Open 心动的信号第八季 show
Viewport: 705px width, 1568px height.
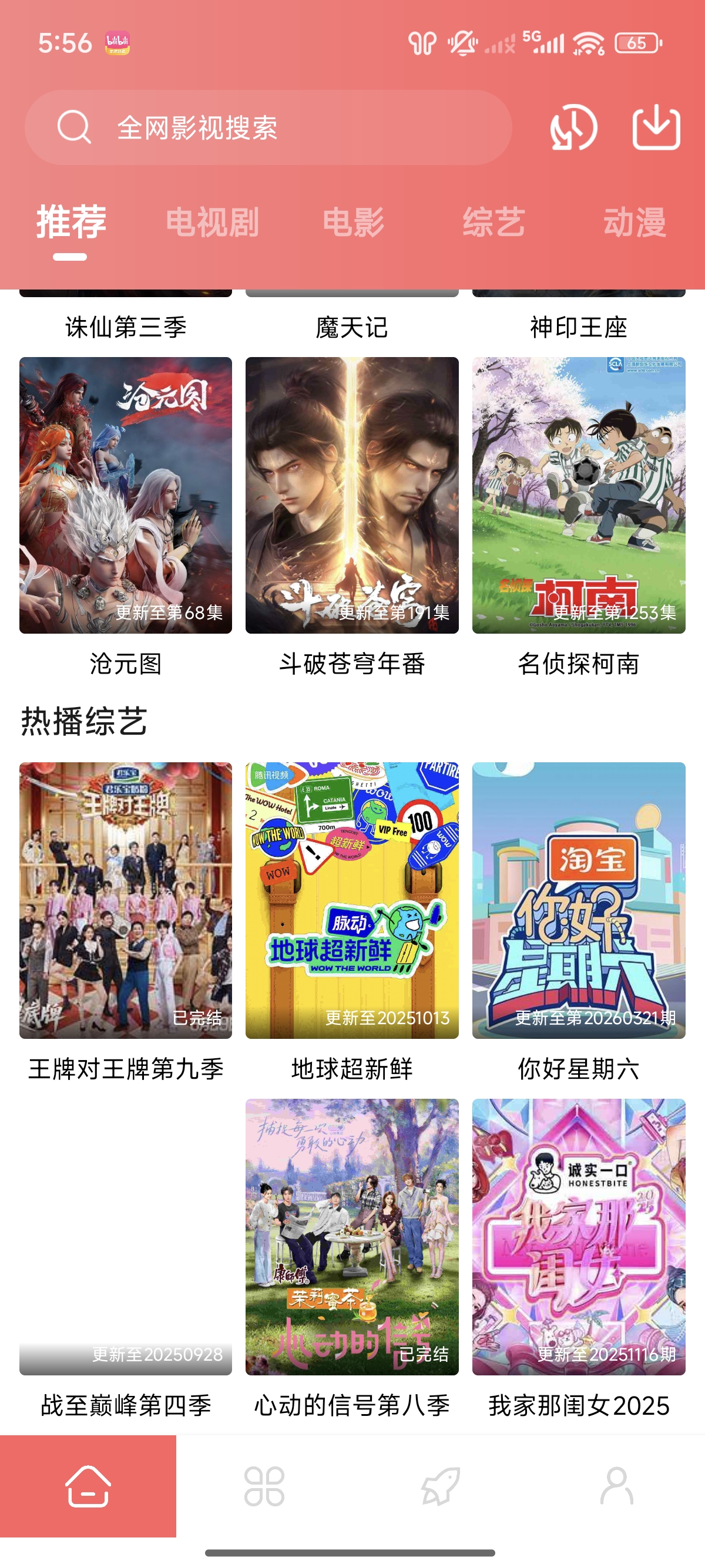pos(352,1236)
